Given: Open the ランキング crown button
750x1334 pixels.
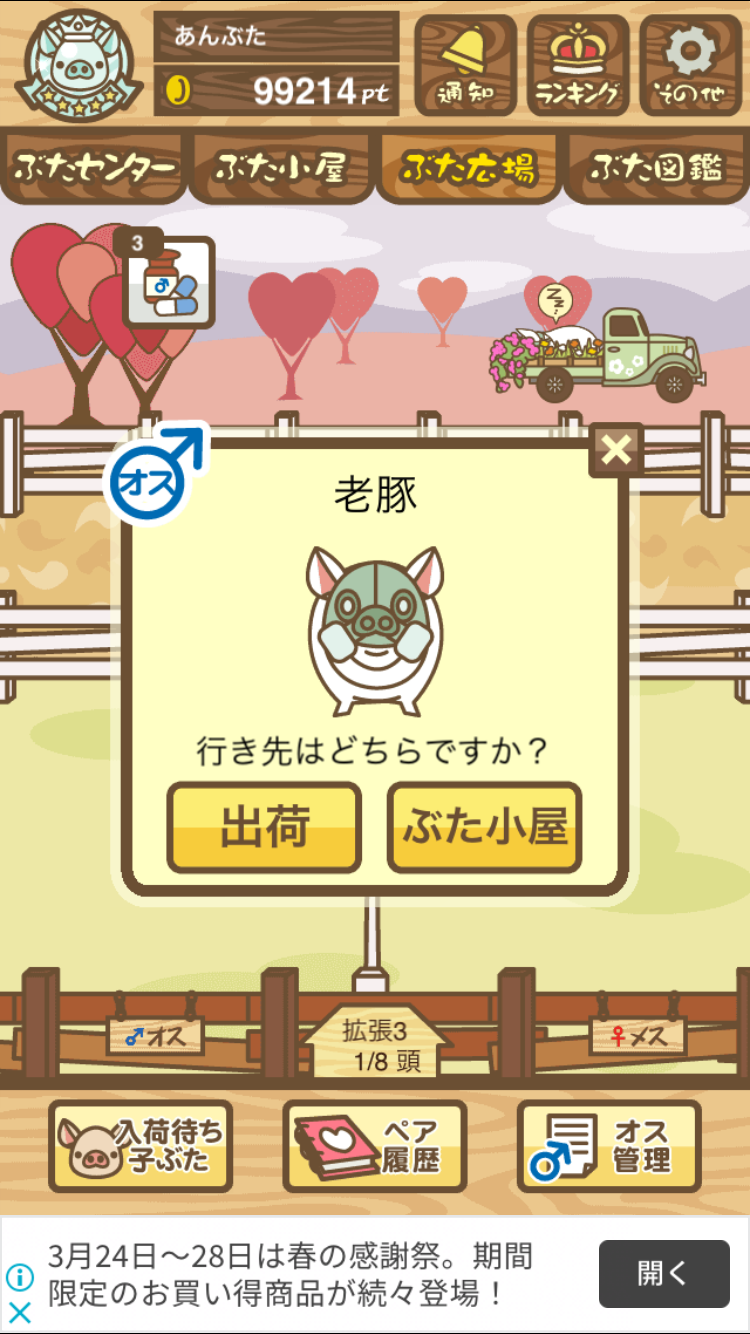Looking at the screenshot, I should point(578,65).
